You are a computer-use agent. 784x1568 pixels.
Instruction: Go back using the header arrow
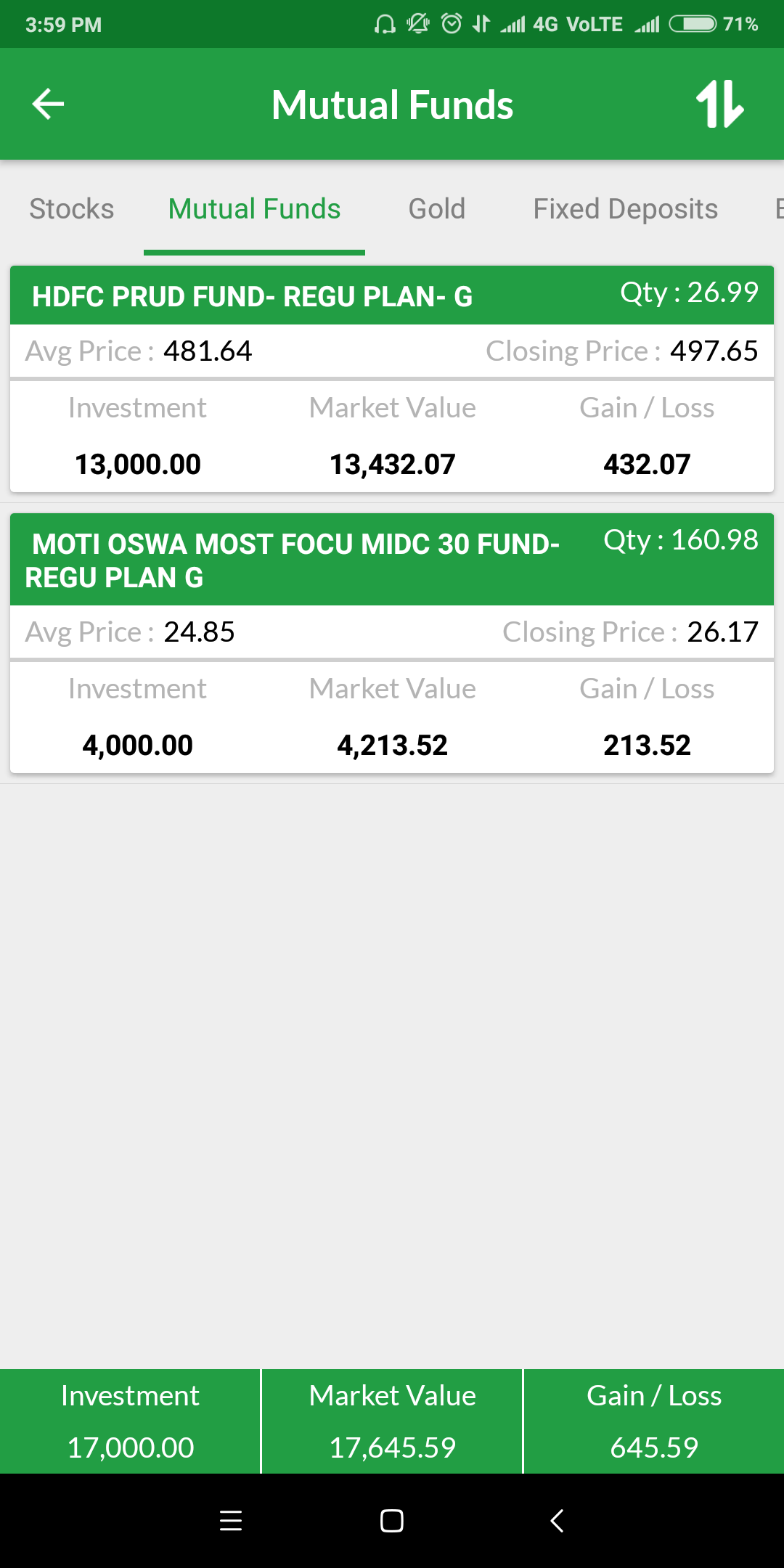coord(49,104)
